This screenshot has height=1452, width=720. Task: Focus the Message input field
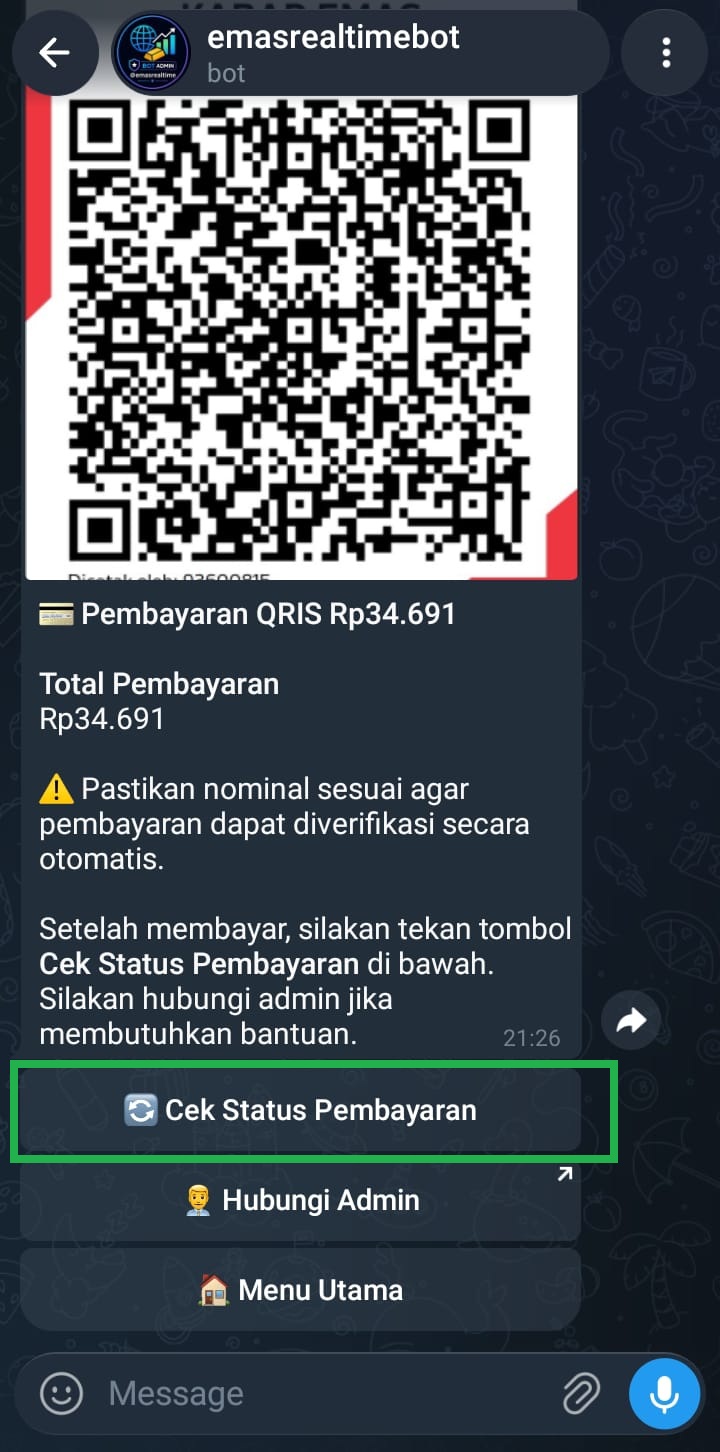point(325,1393)
